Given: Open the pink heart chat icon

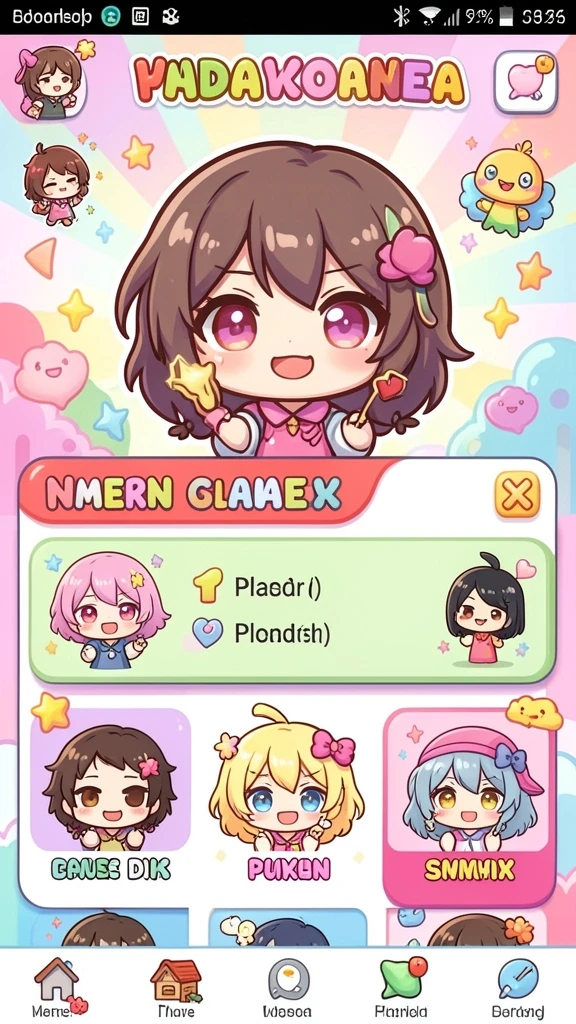Looking at the screenshot, I should 526,83.
